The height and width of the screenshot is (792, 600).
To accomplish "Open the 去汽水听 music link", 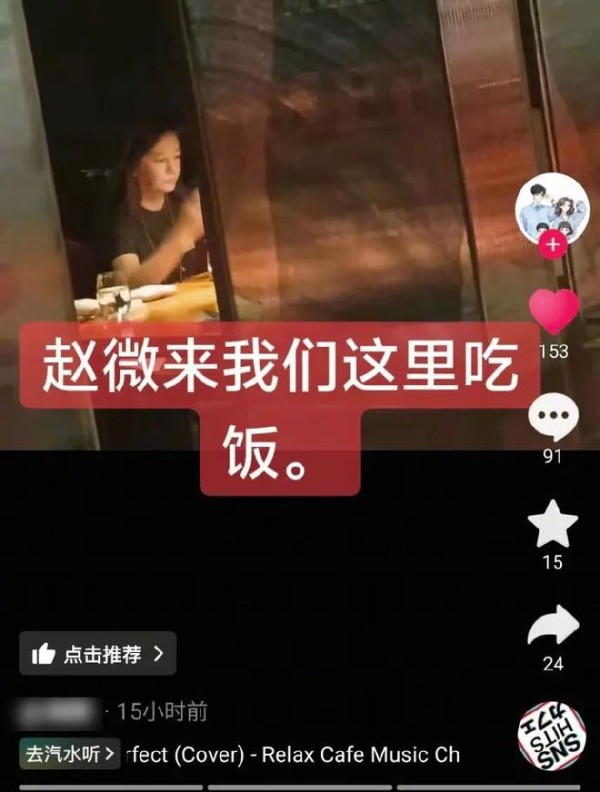I will 68,755.
